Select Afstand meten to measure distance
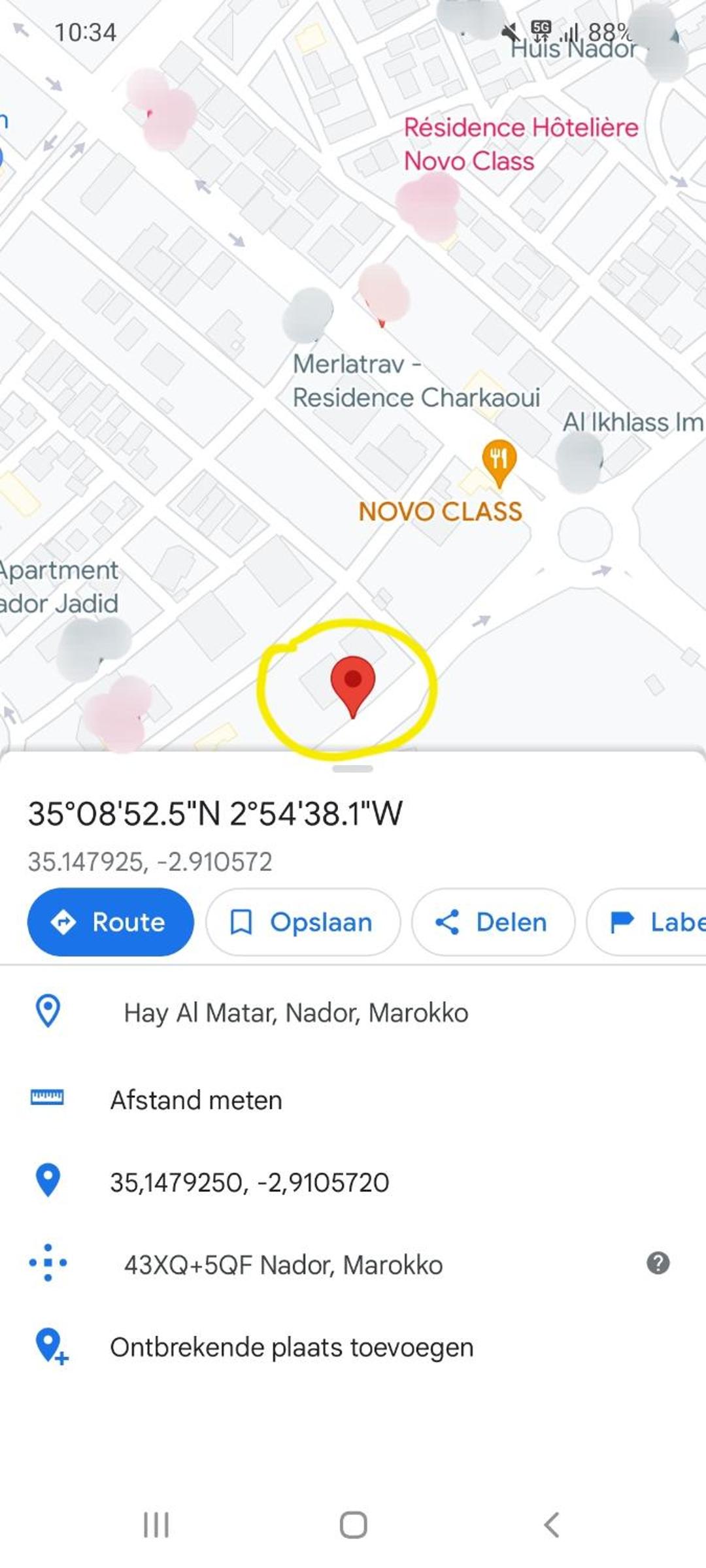 [x=353, y=1100]
